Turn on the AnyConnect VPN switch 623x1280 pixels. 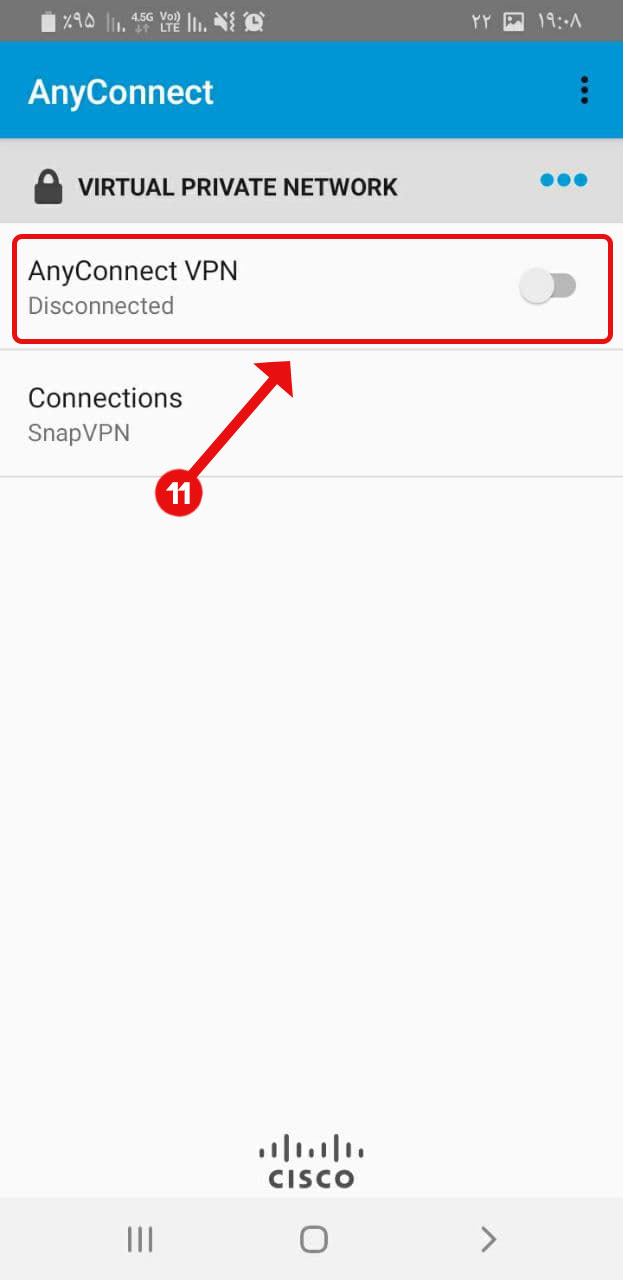tap(548, 287)
